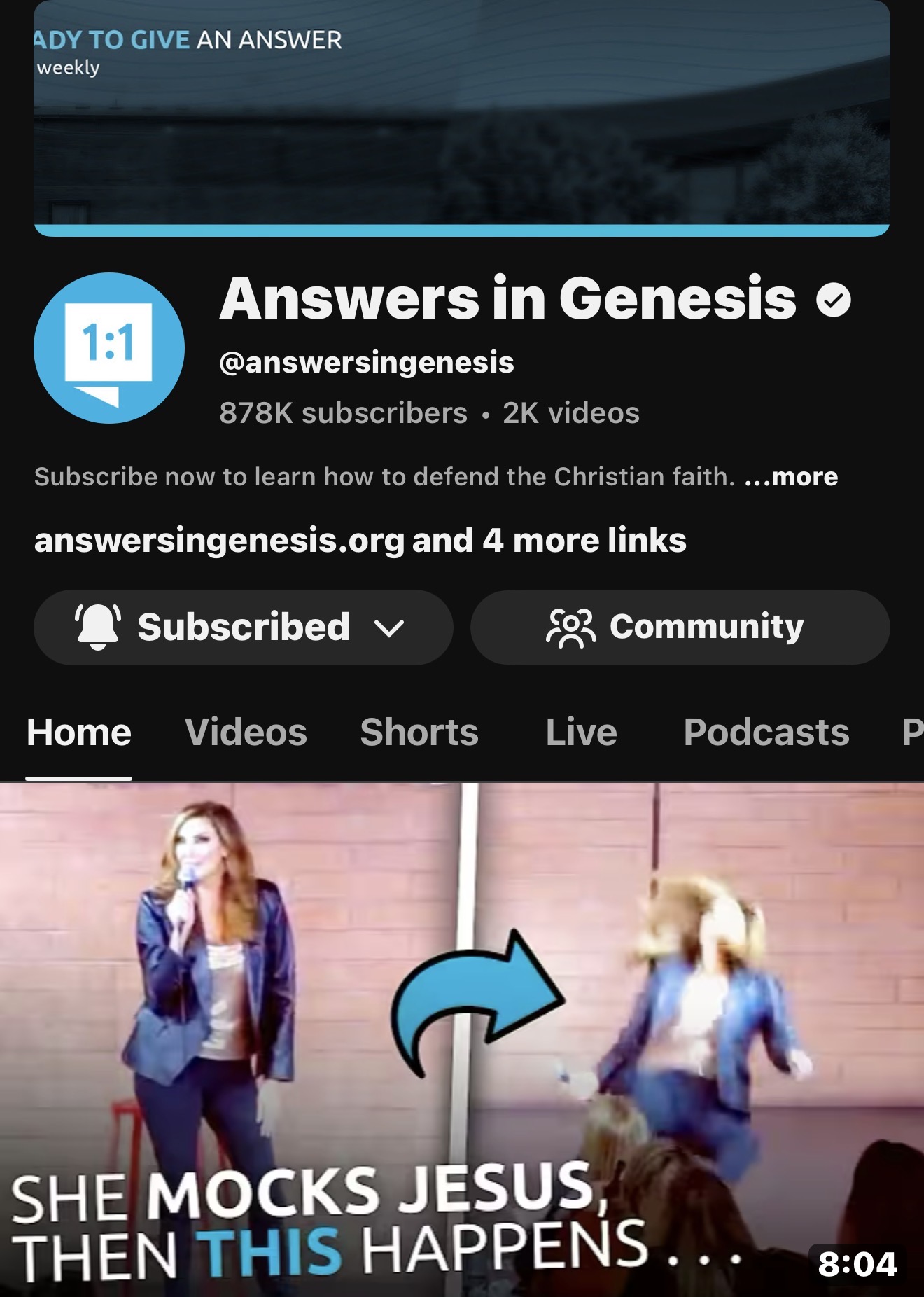
Task: Expand channel description with ...more
Action: coord(792,477)
